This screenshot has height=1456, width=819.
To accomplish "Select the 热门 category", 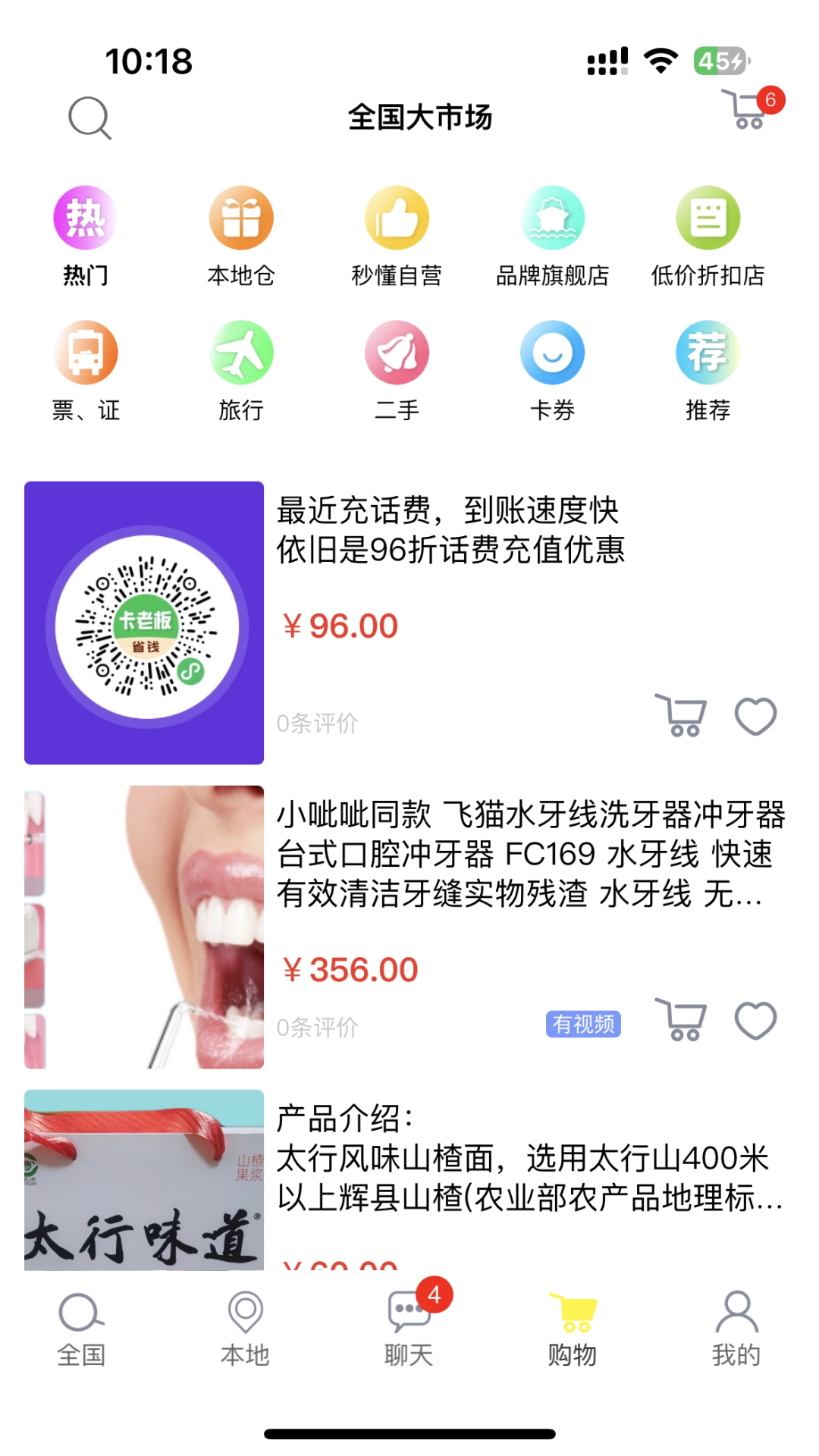I will pyautogui.click(x=85, y=235).
